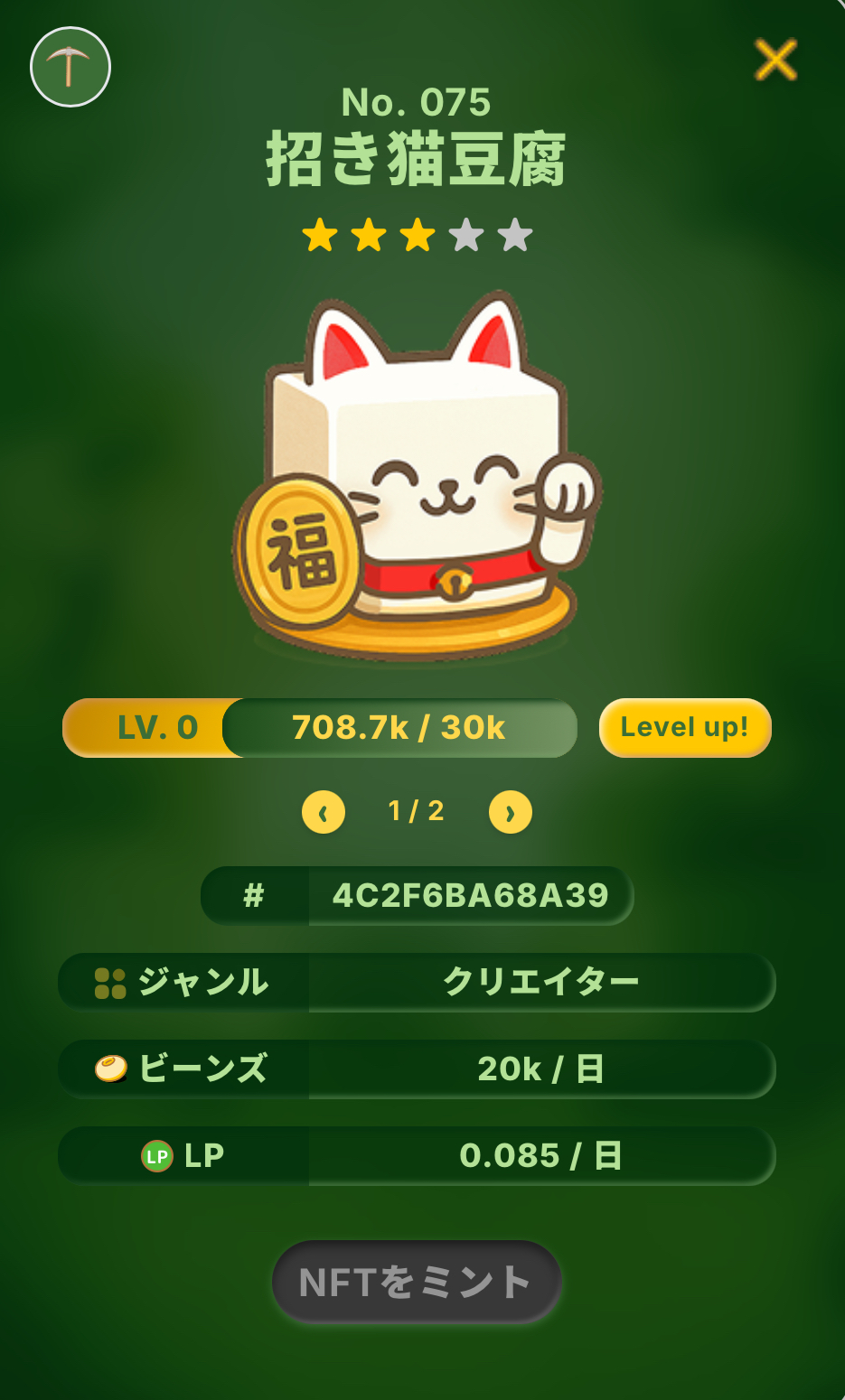Close the 招き猫豆腐 detail card
The height and width of the screenshot is (1400, 845).
pos(775,61)
